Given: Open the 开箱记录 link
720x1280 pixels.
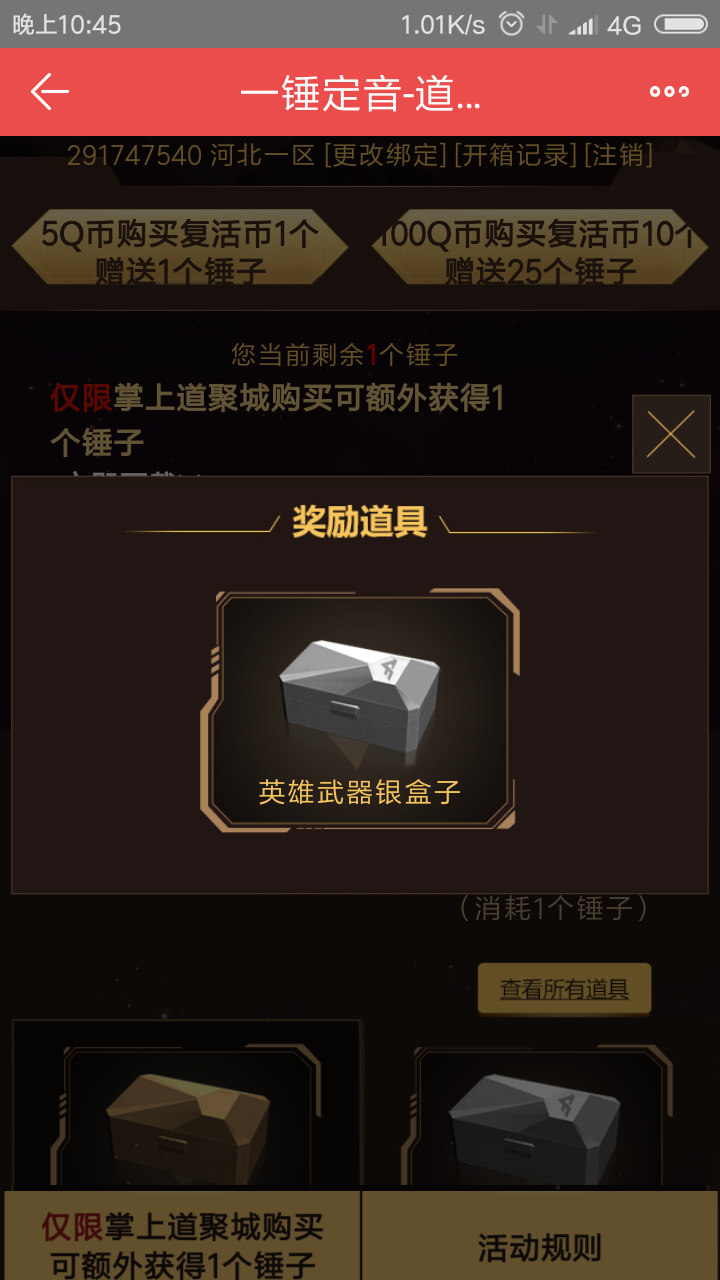Looking at the screenshot, I should (516, 155).
